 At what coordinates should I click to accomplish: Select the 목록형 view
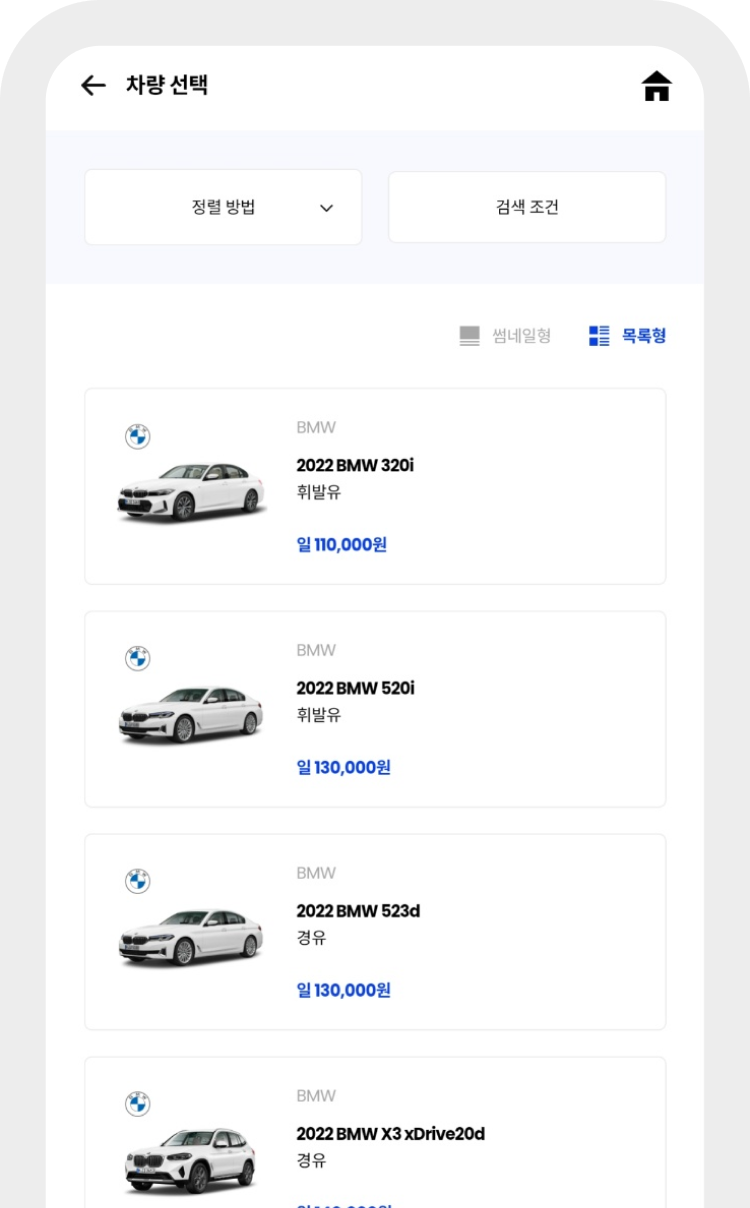click(627, 336)
